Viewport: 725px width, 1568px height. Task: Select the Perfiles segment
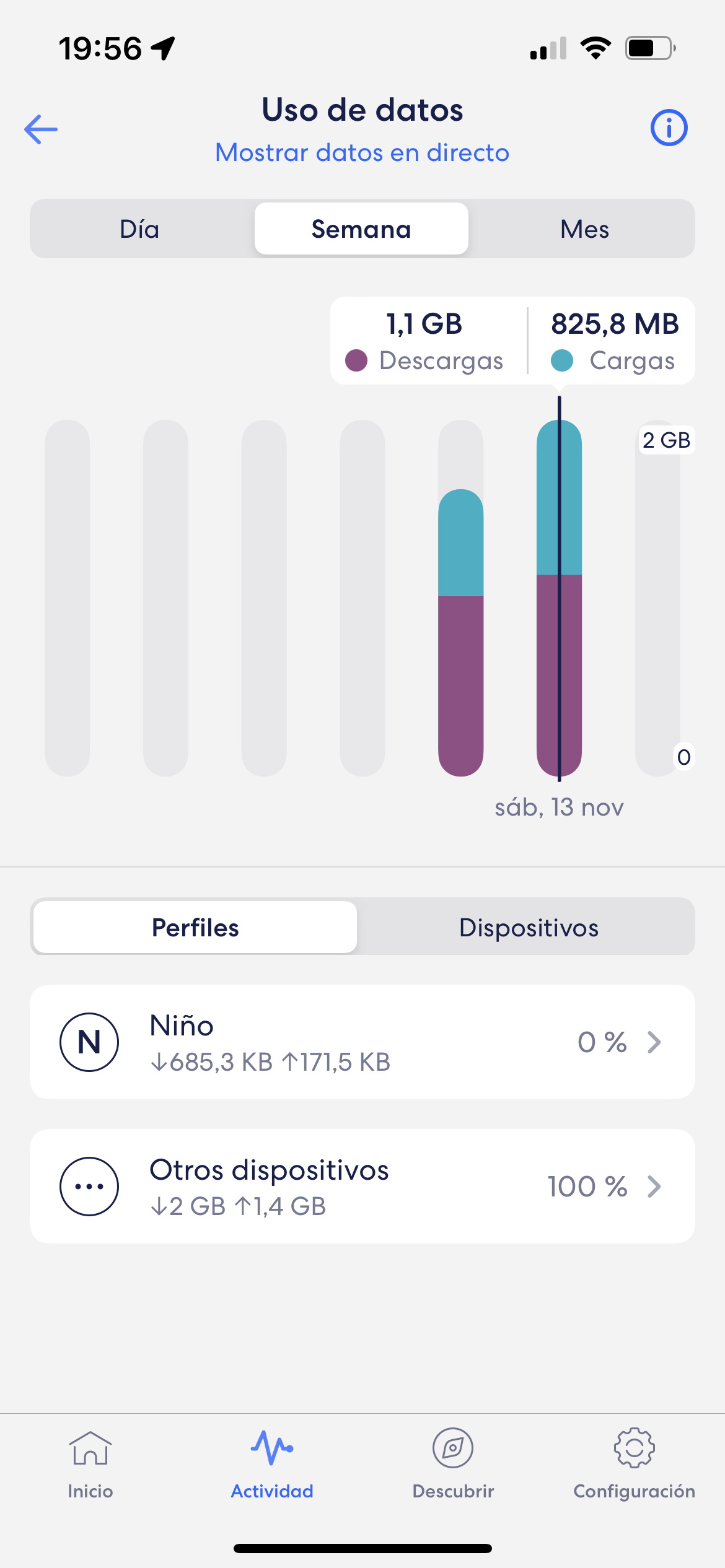[x=195, y=927]
